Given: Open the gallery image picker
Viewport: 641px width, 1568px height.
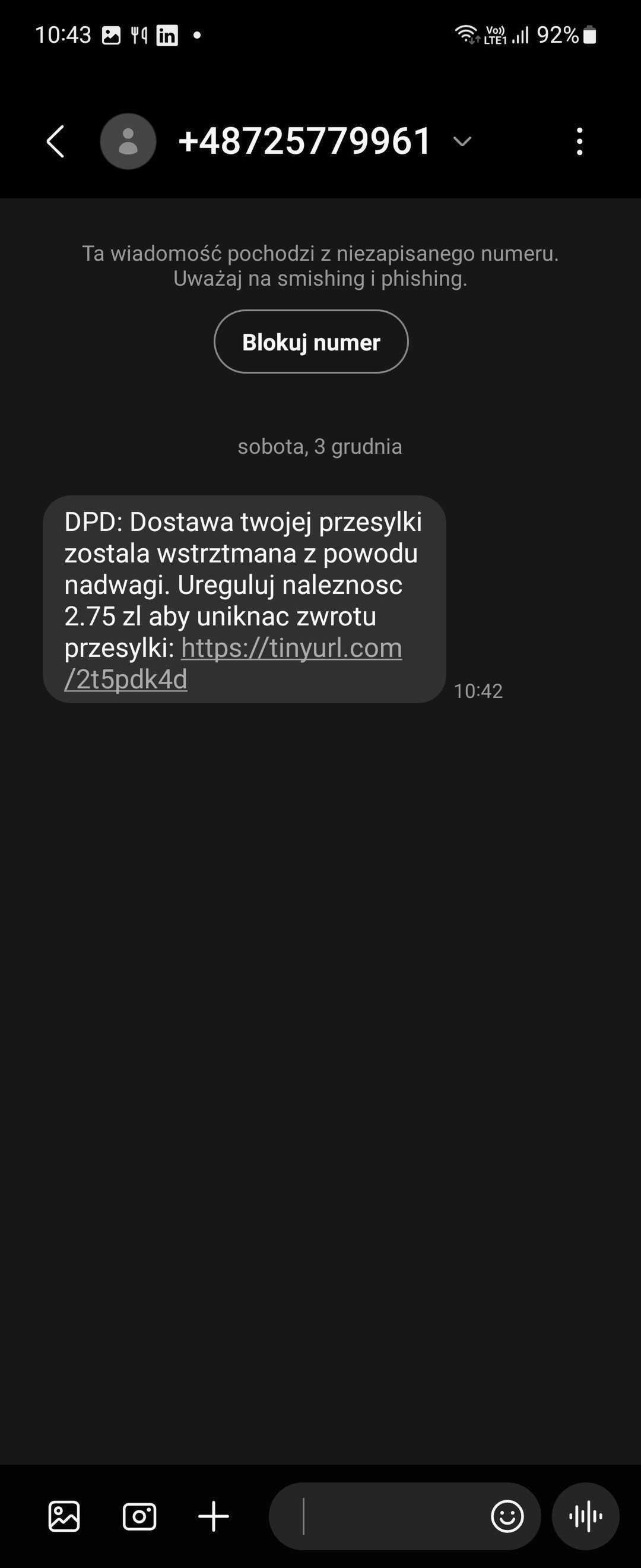Looking at the screenshot, I should [64, 1516].
